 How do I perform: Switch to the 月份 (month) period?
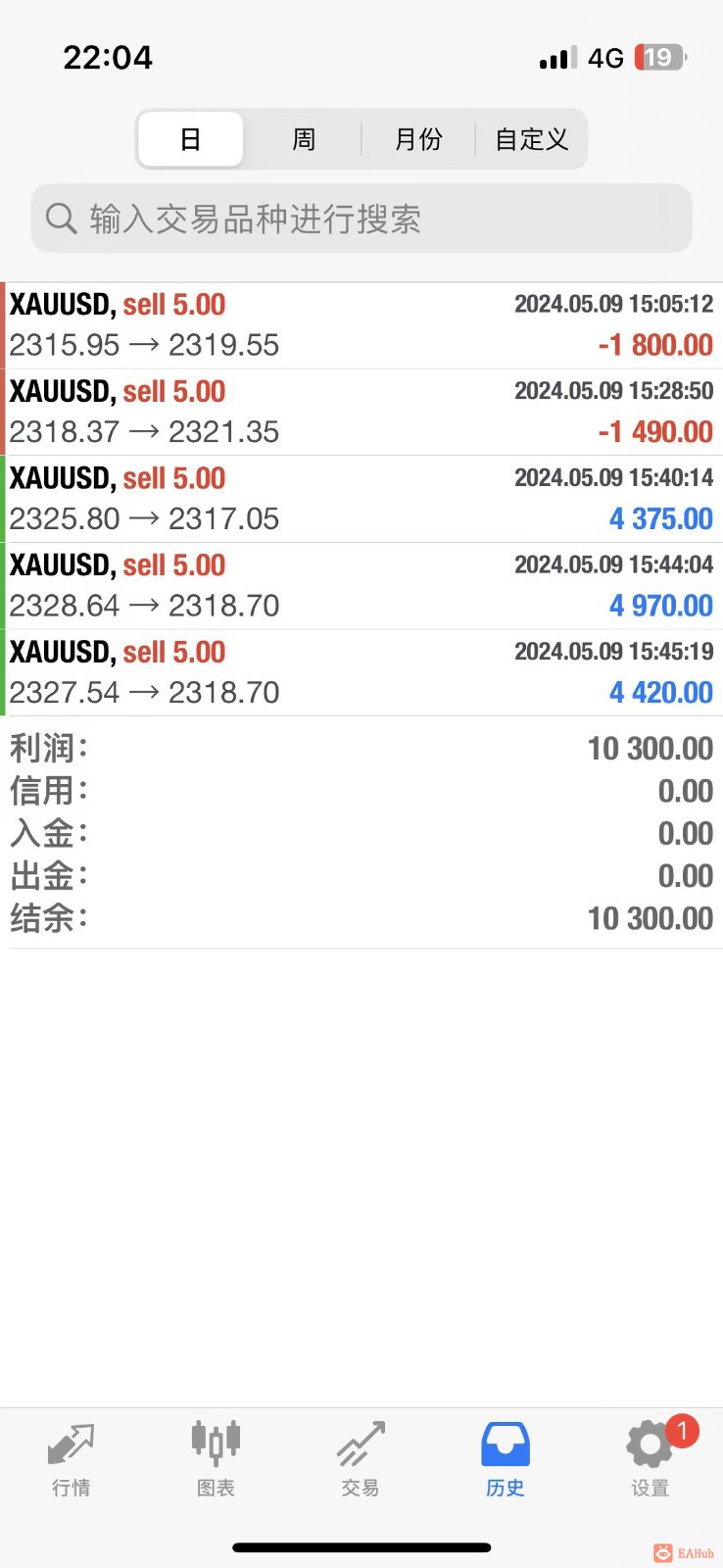[418, 139]
